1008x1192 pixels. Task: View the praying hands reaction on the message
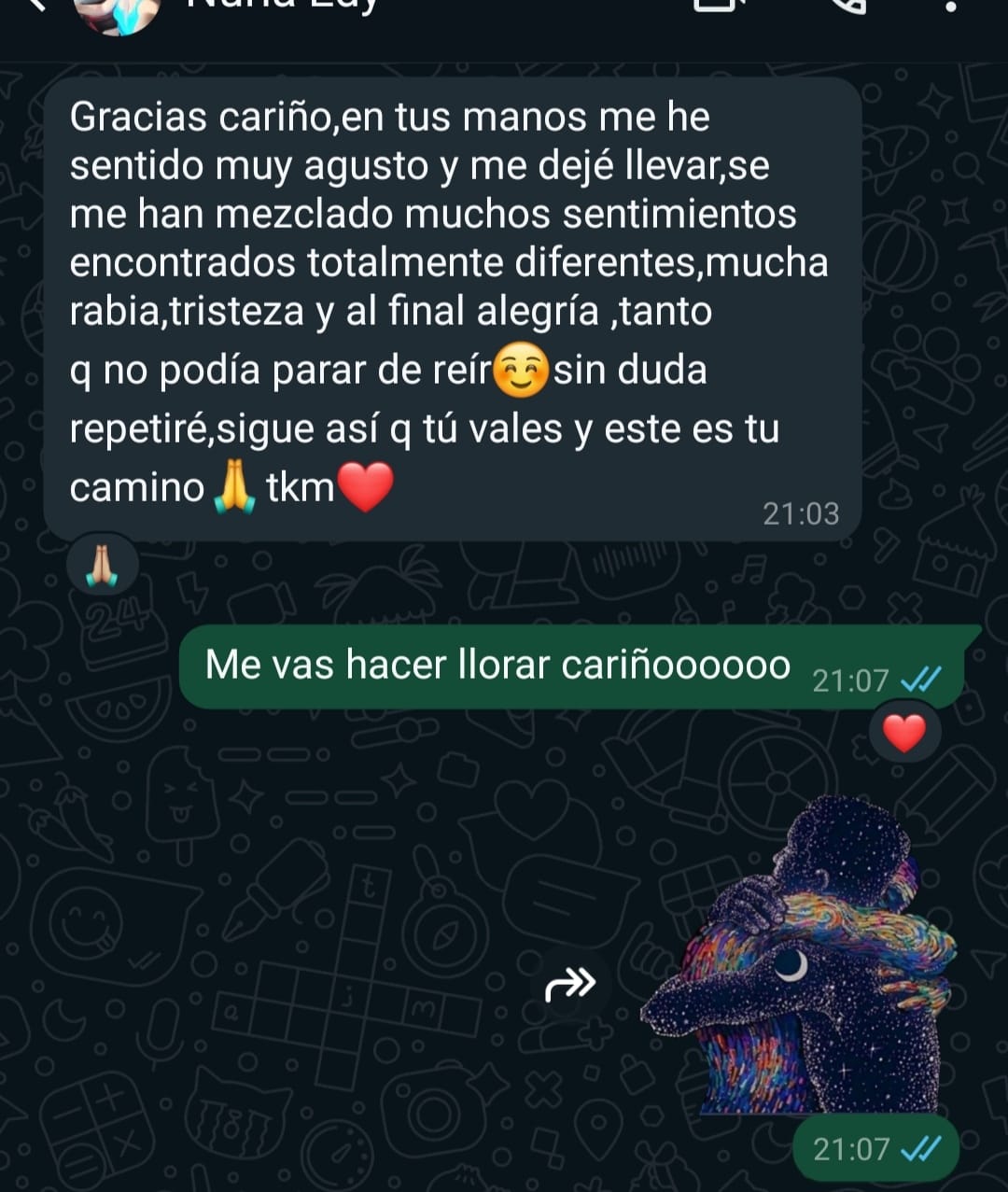[x=103, y=564]
